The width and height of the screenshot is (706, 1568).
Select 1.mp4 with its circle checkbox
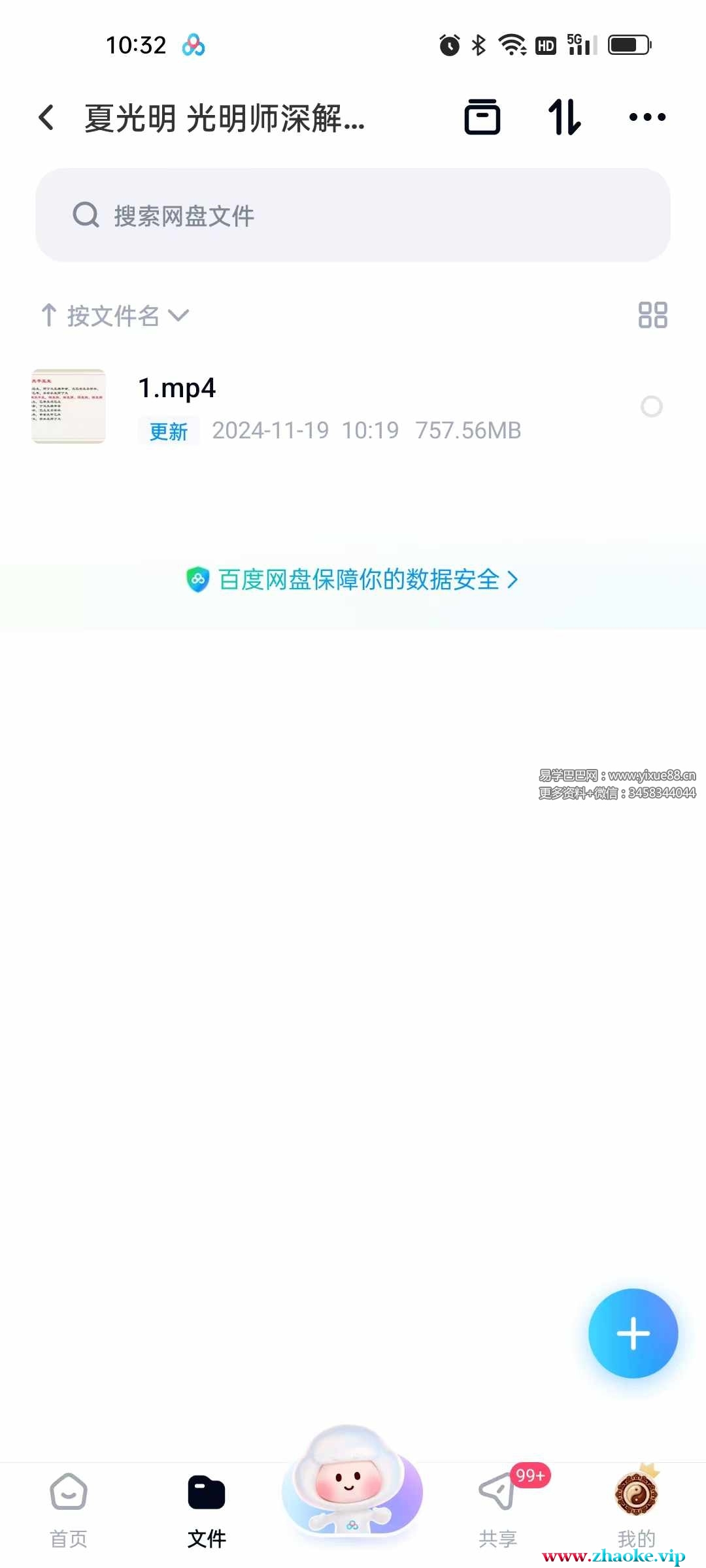coord(651,406)
